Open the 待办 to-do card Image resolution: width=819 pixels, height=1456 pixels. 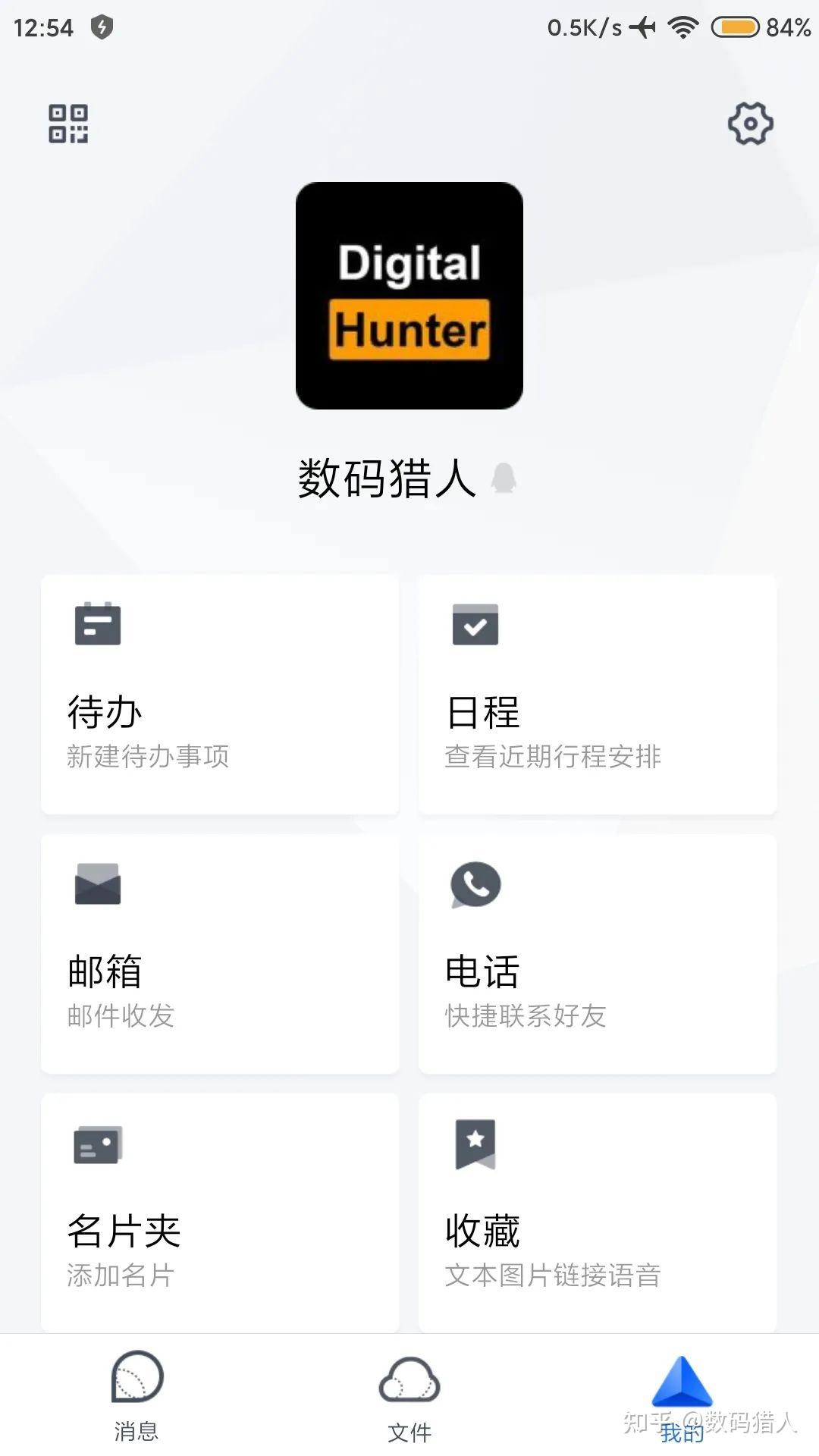[220, 694]
